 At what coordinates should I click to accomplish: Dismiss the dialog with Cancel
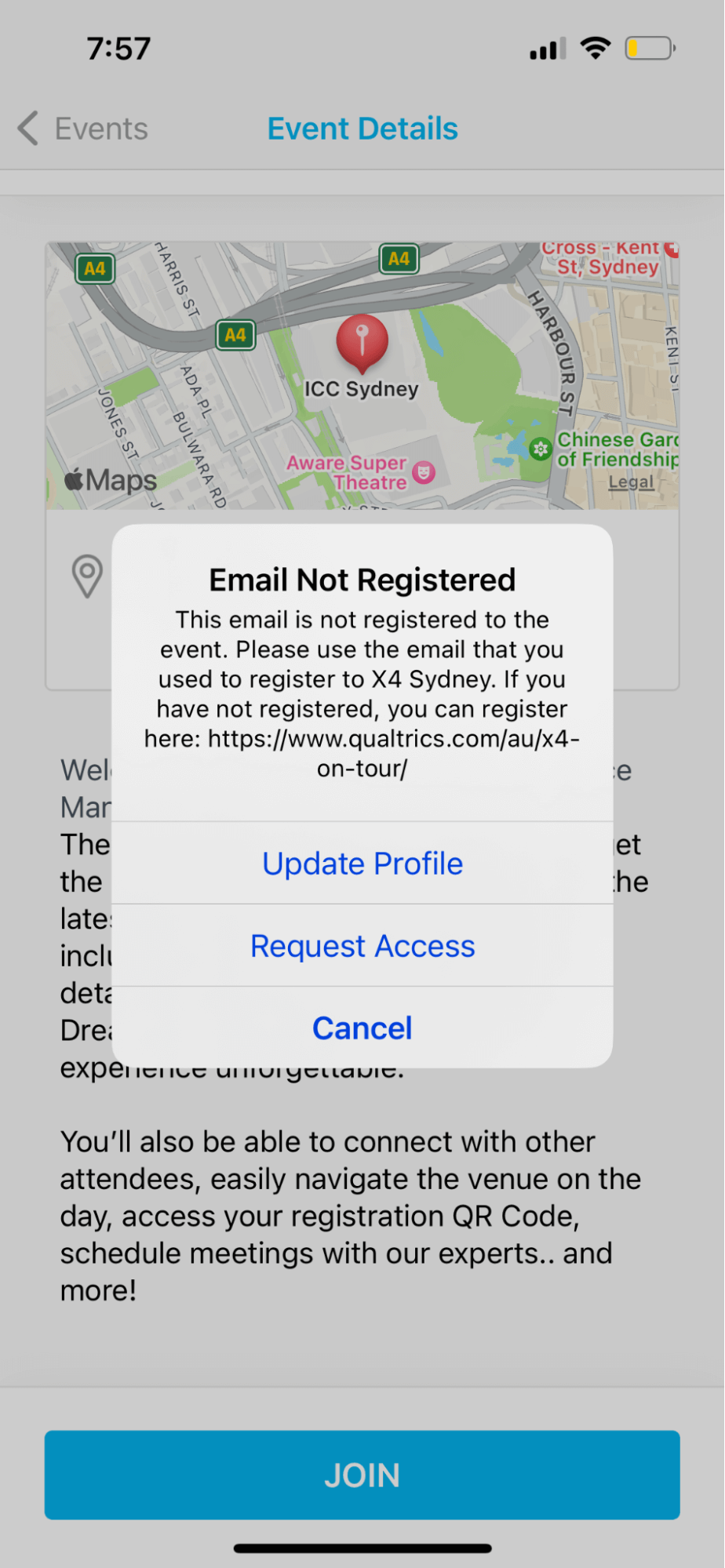pyautogui.click(x=362, y=1028)
